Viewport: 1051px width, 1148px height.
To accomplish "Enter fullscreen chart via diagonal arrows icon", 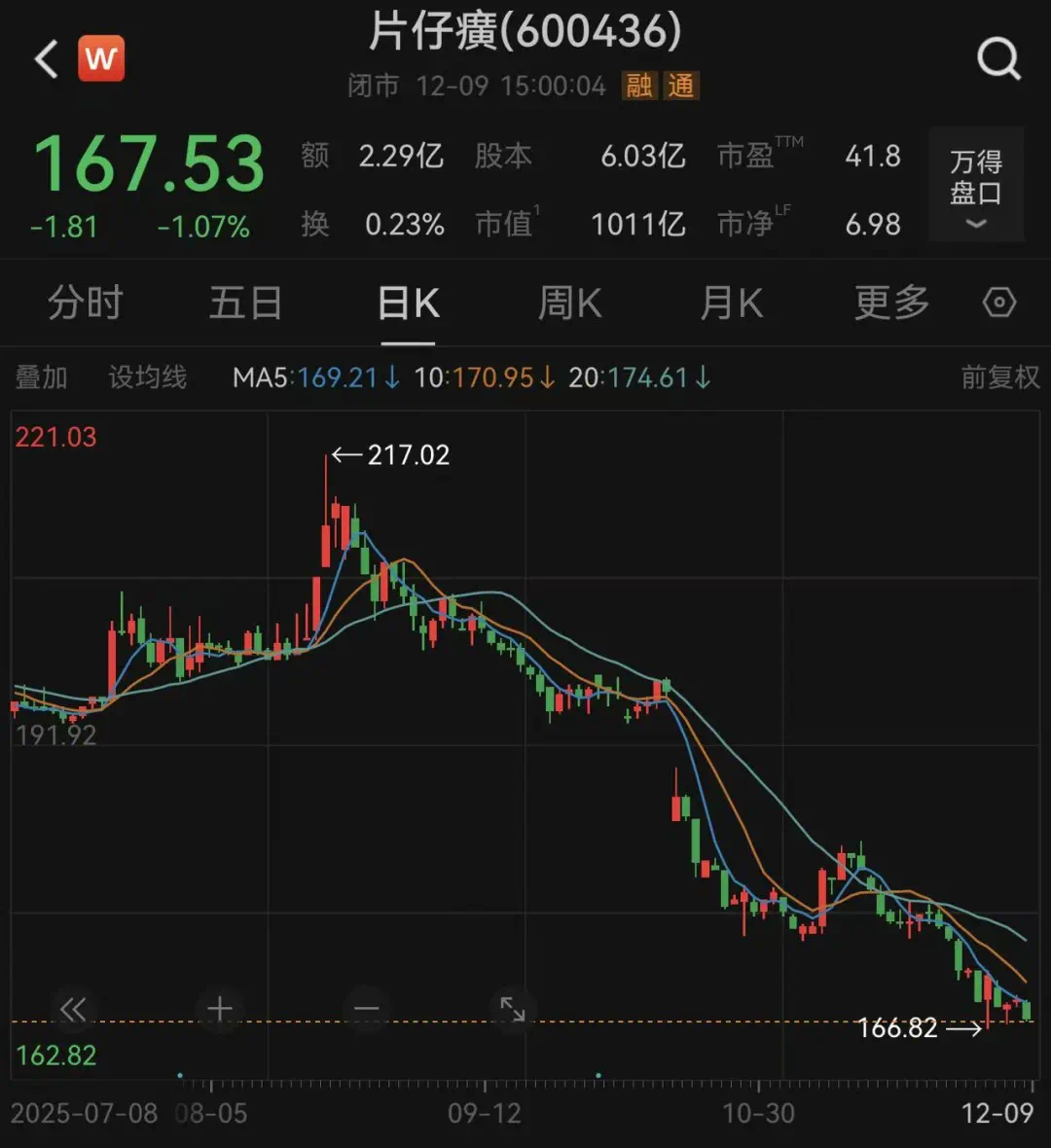I will (x=513, y=1010).
